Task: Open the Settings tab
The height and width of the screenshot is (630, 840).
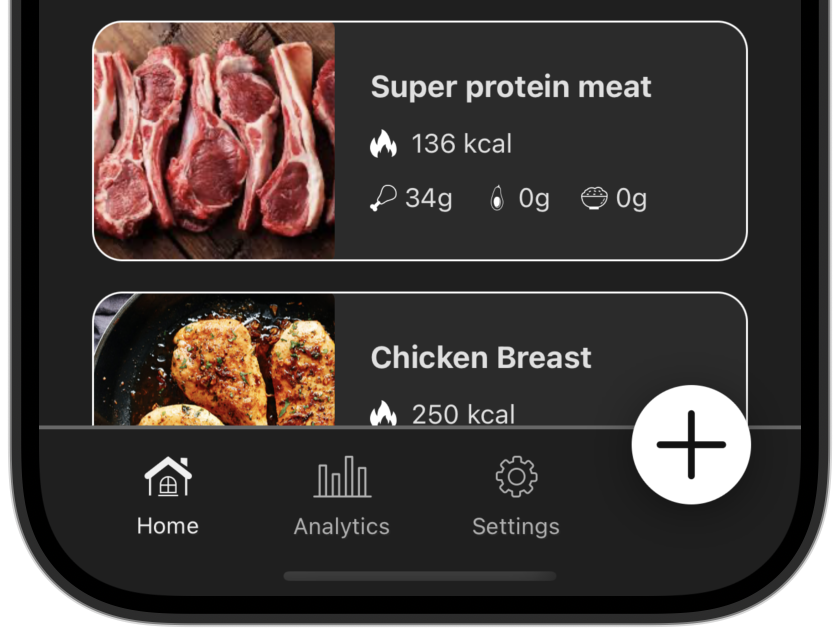Action: click(516, 497)
